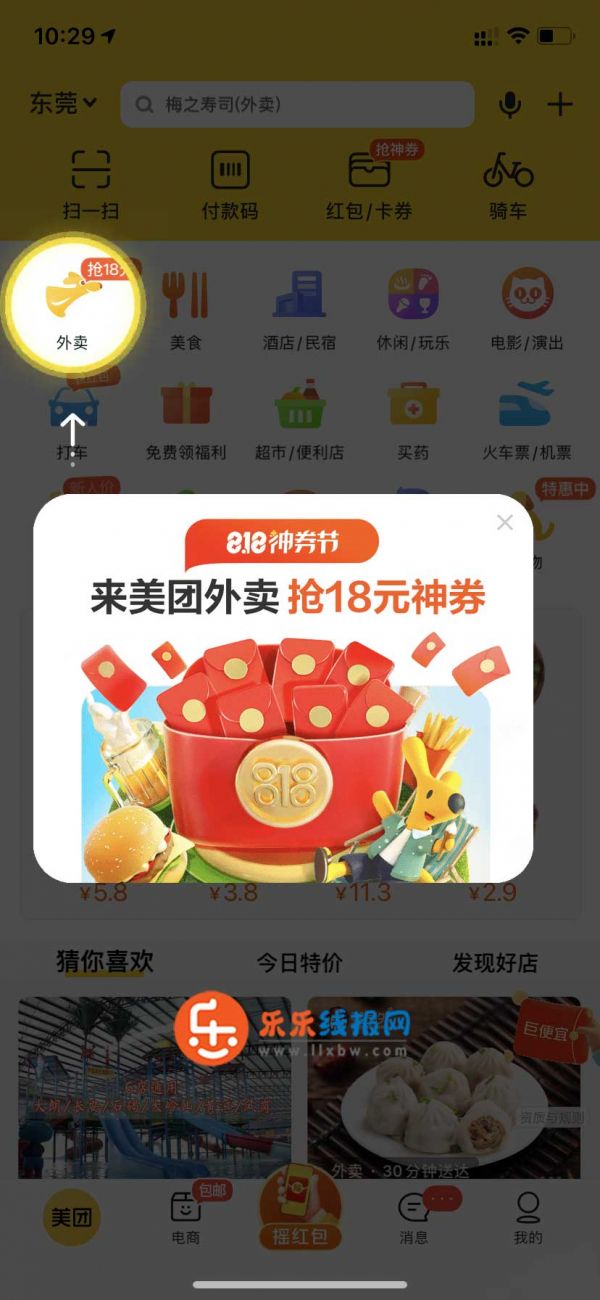Image resolution: width=600 pixels, height=1300 pixels.
Task: Open 付款码 payment code
Action: 230,184
